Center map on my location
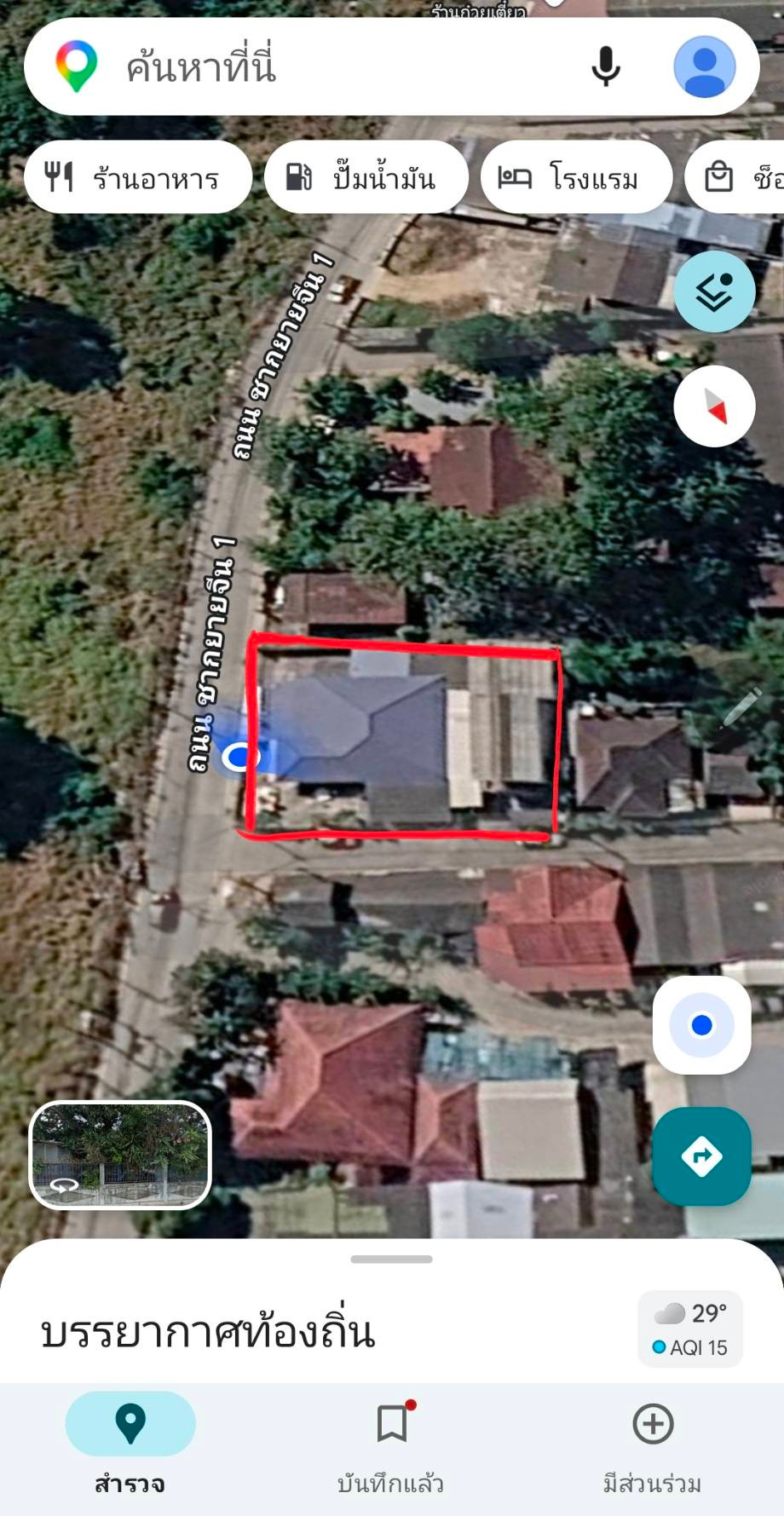The height and width of the screenshot is (1516, 784). coord(702,1025)
